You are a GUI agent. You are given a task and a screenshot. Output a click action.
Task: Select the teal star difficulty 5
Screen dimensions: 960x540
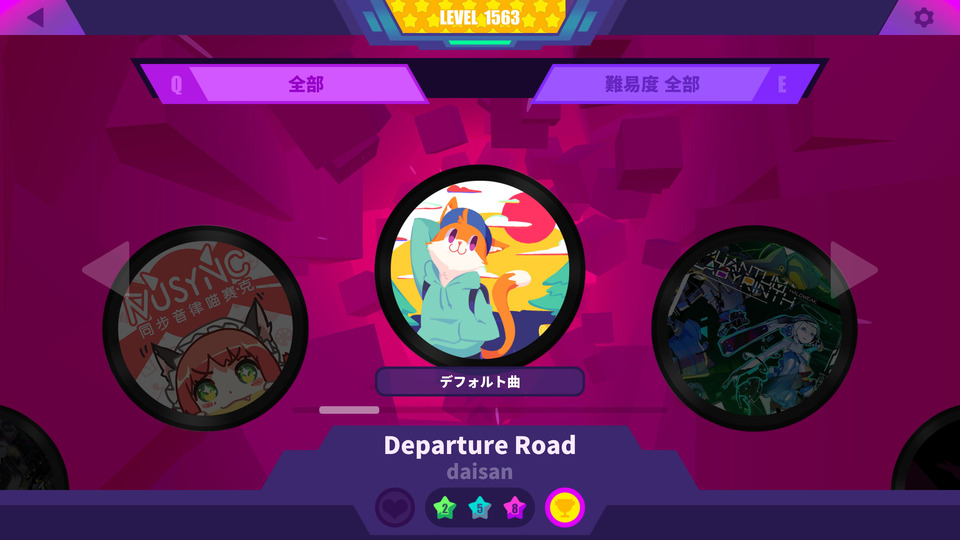tap(480, 508)
